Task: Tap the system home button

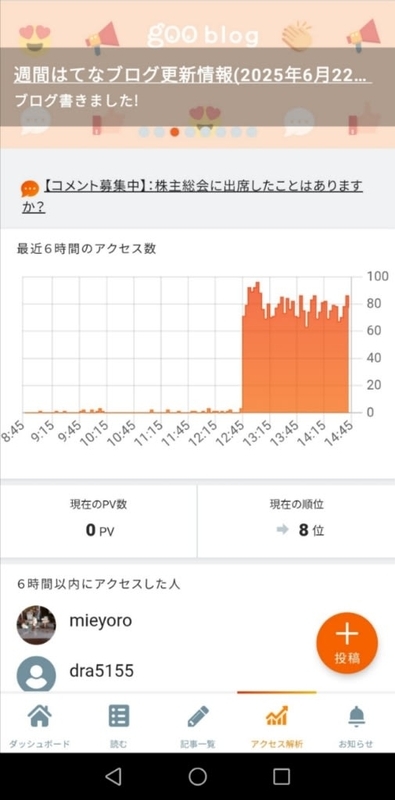Action: coord(198,777)
